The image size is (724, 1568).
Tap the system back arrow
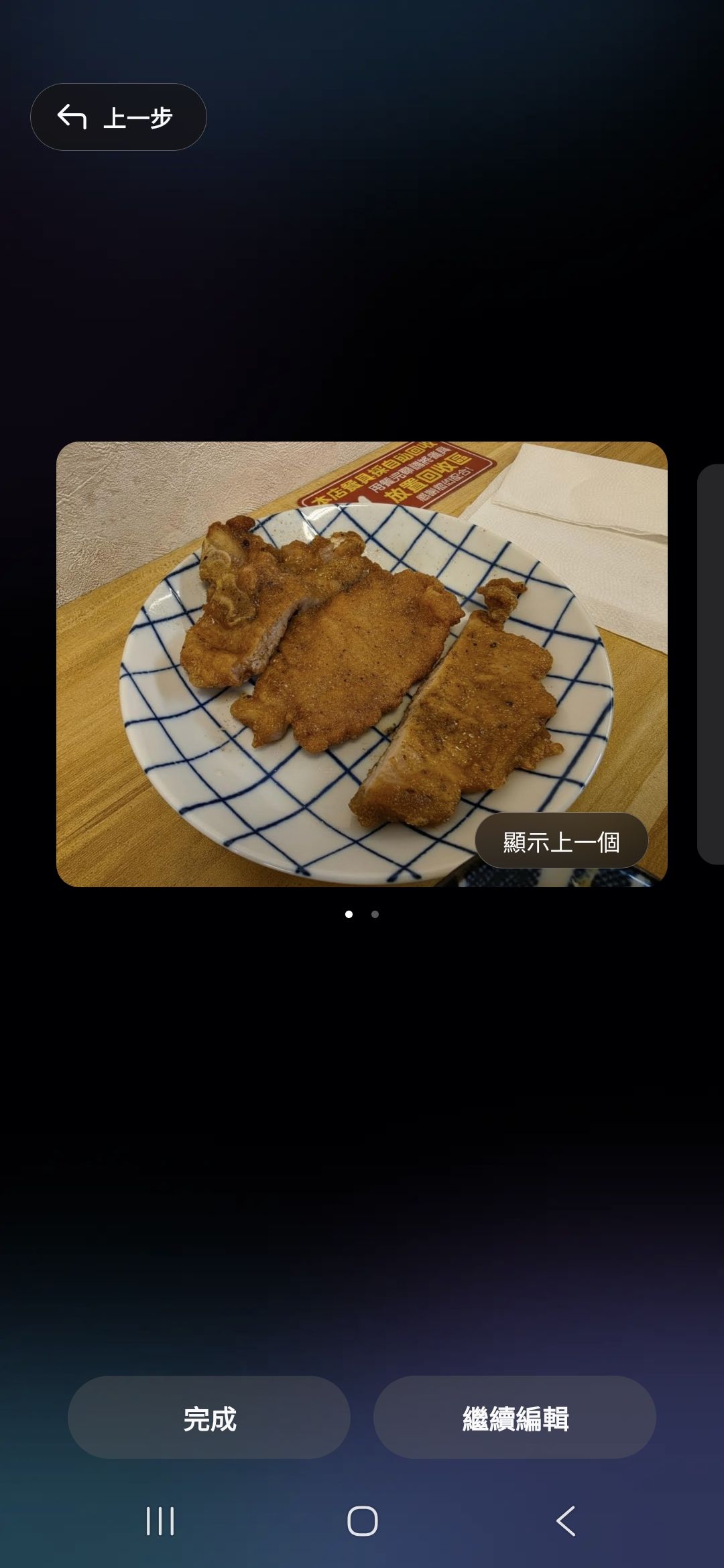(x=566, y=1520)
